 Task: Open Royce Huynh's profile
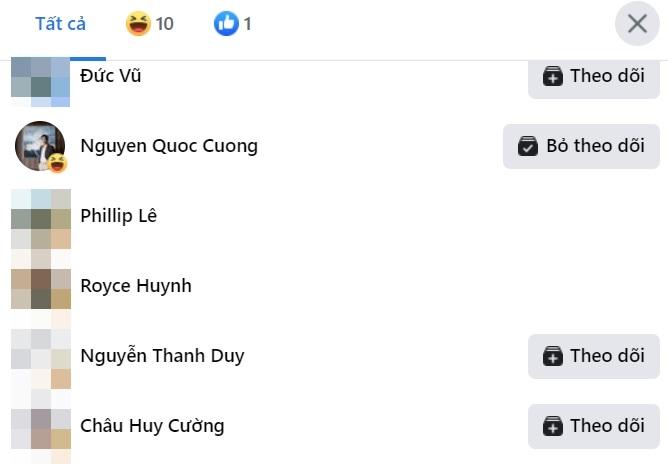click(135, 286)
